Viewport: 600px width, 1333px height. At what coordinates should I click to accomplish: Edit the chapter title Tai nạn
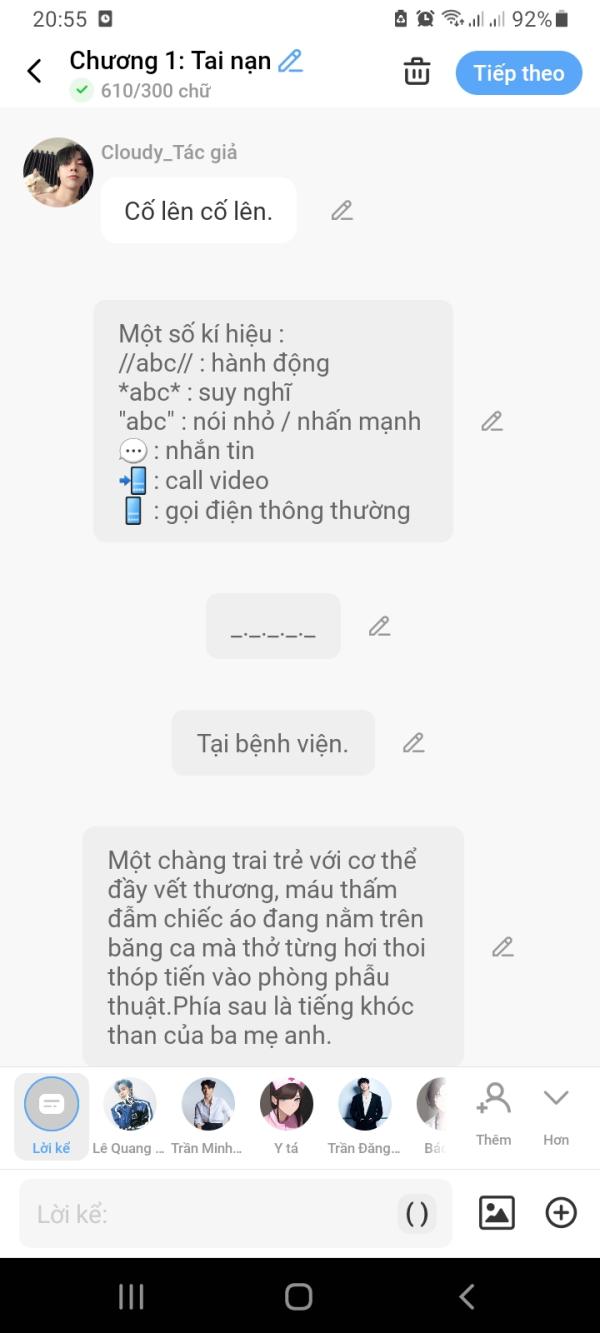click(290, 61)
